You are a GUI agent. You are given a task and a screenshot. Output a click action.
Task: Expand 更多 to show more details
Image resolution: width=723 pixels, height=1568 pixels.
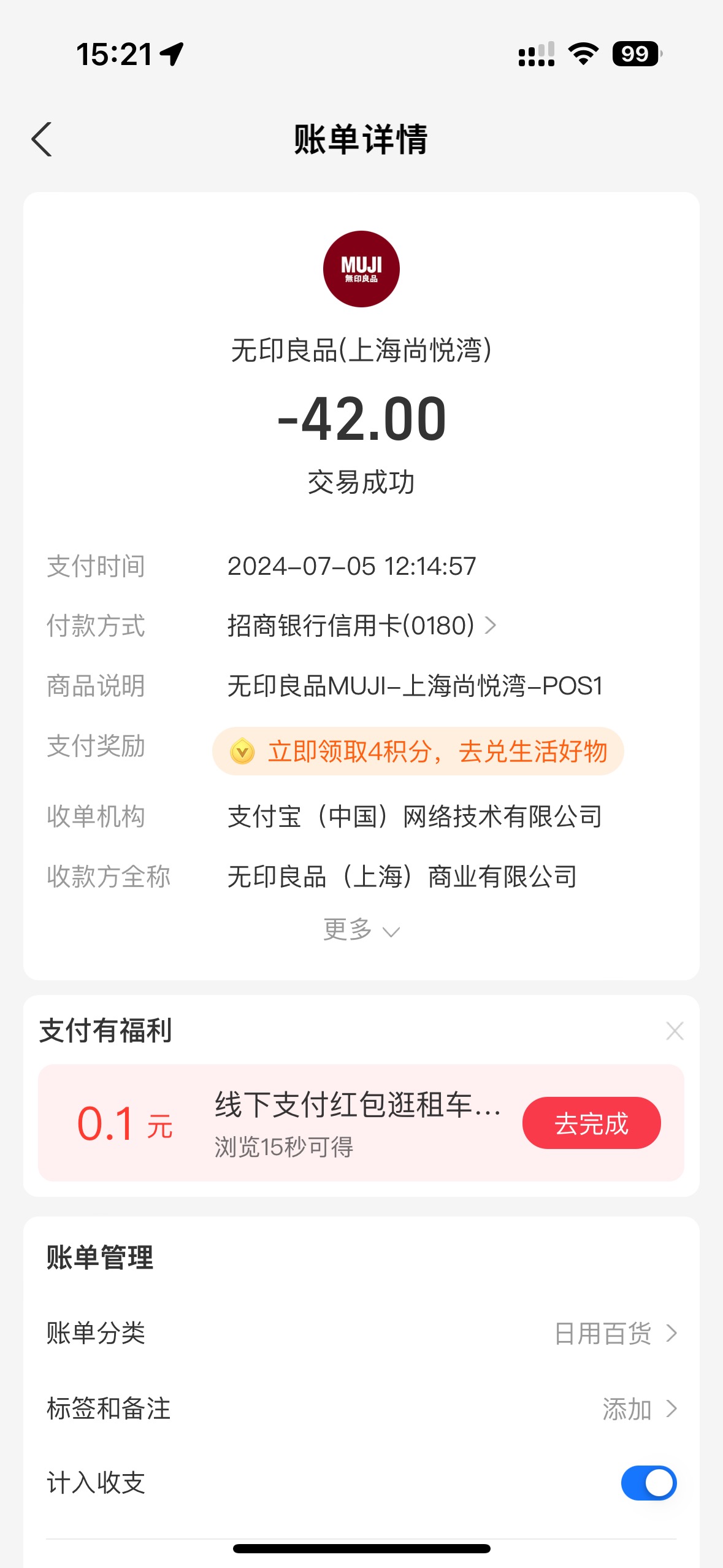coord(361,930)
